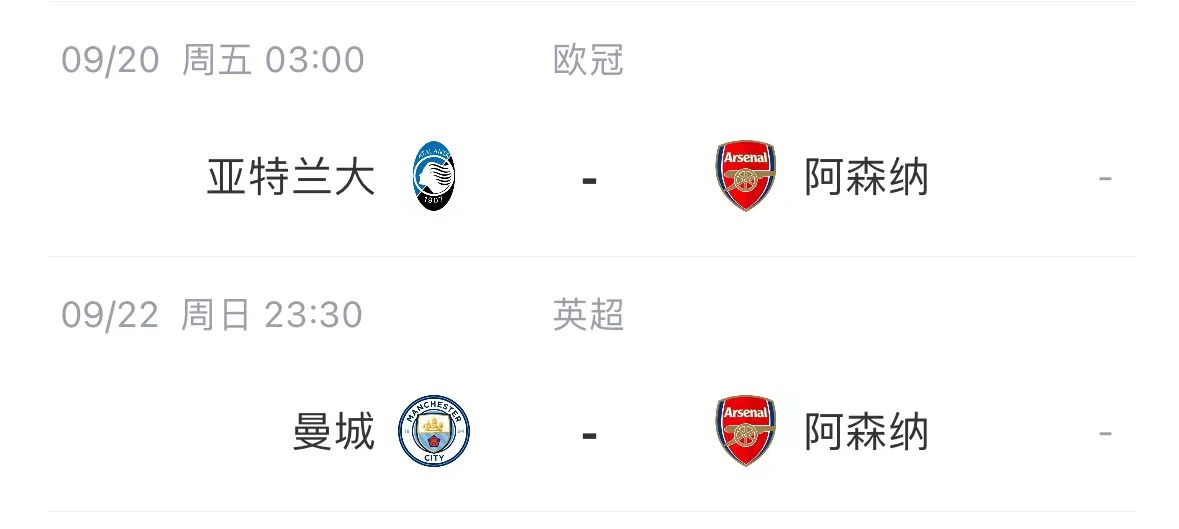Screen dimensions: 1179x529
Task: Open the 亚特兰大 vs 阿森纳 match
Action: [x=589, y=178]
